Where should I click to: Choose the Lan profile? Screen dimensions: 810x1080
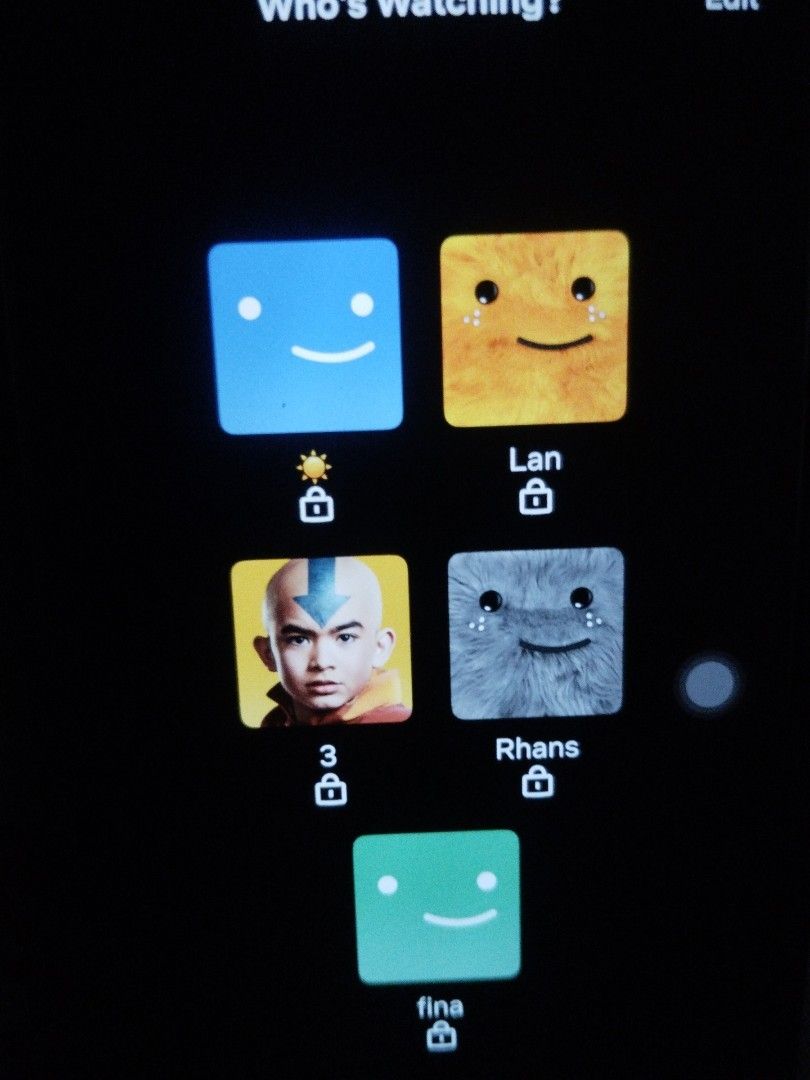click(x=535, y=328)
